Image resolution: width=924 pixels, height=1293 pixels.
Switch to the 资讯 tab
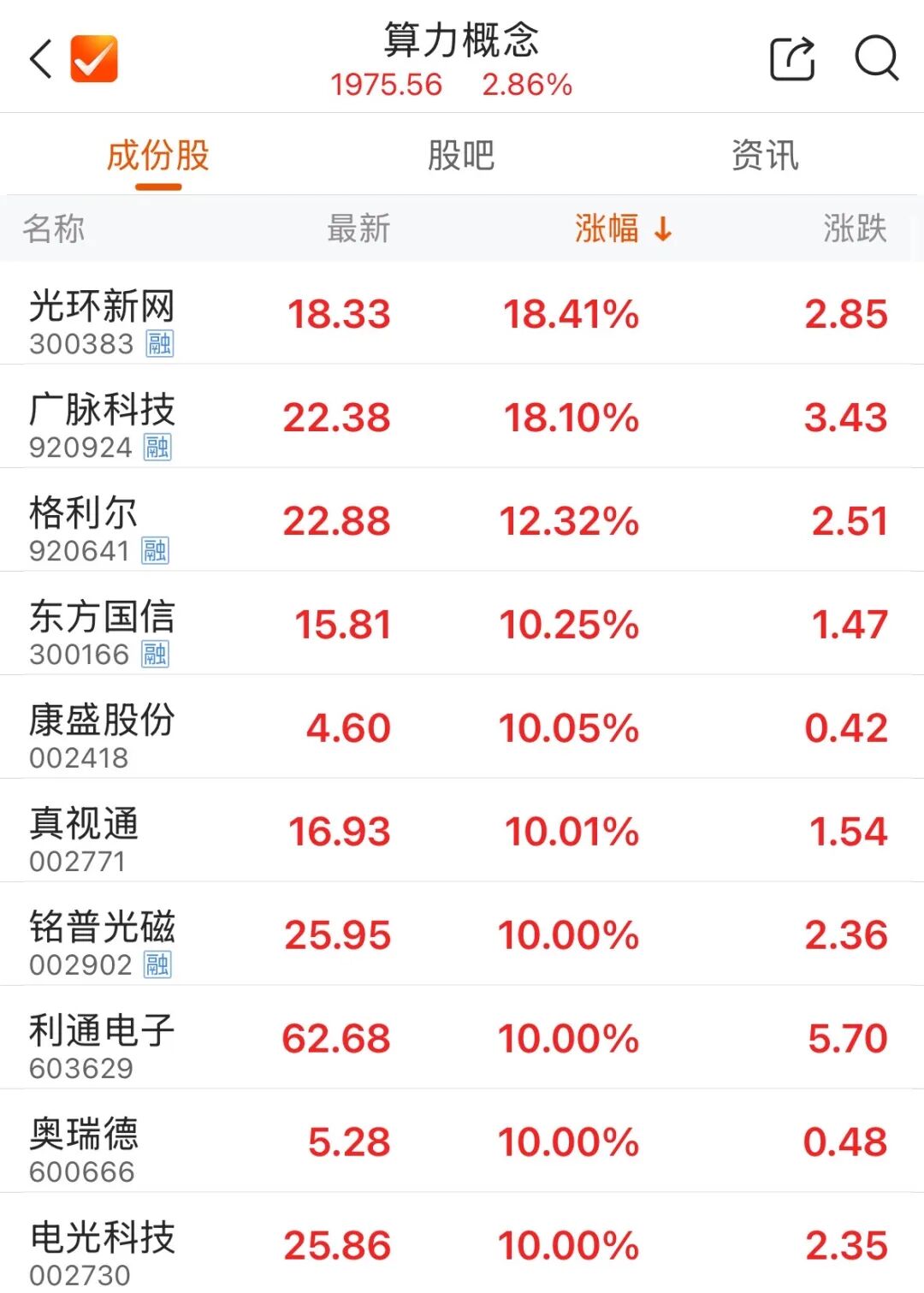coord(765,156)
